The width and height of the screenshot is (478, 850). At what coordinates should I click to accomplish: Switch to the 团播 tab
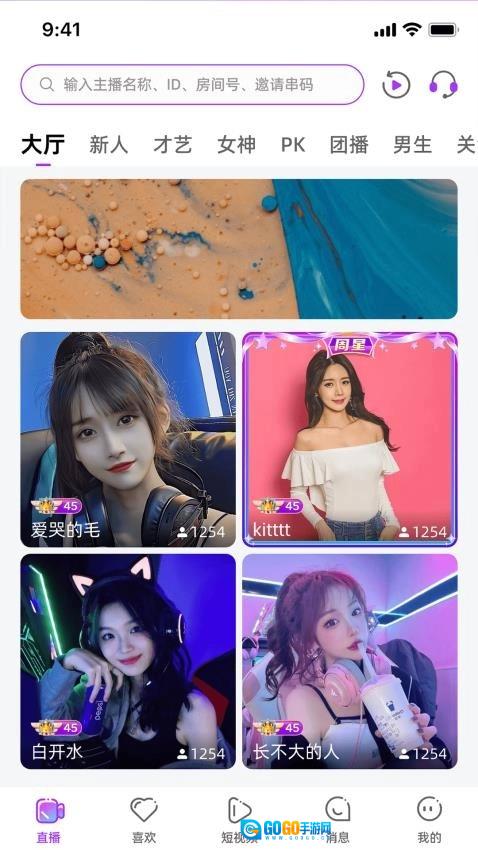(x=349, y=145)
